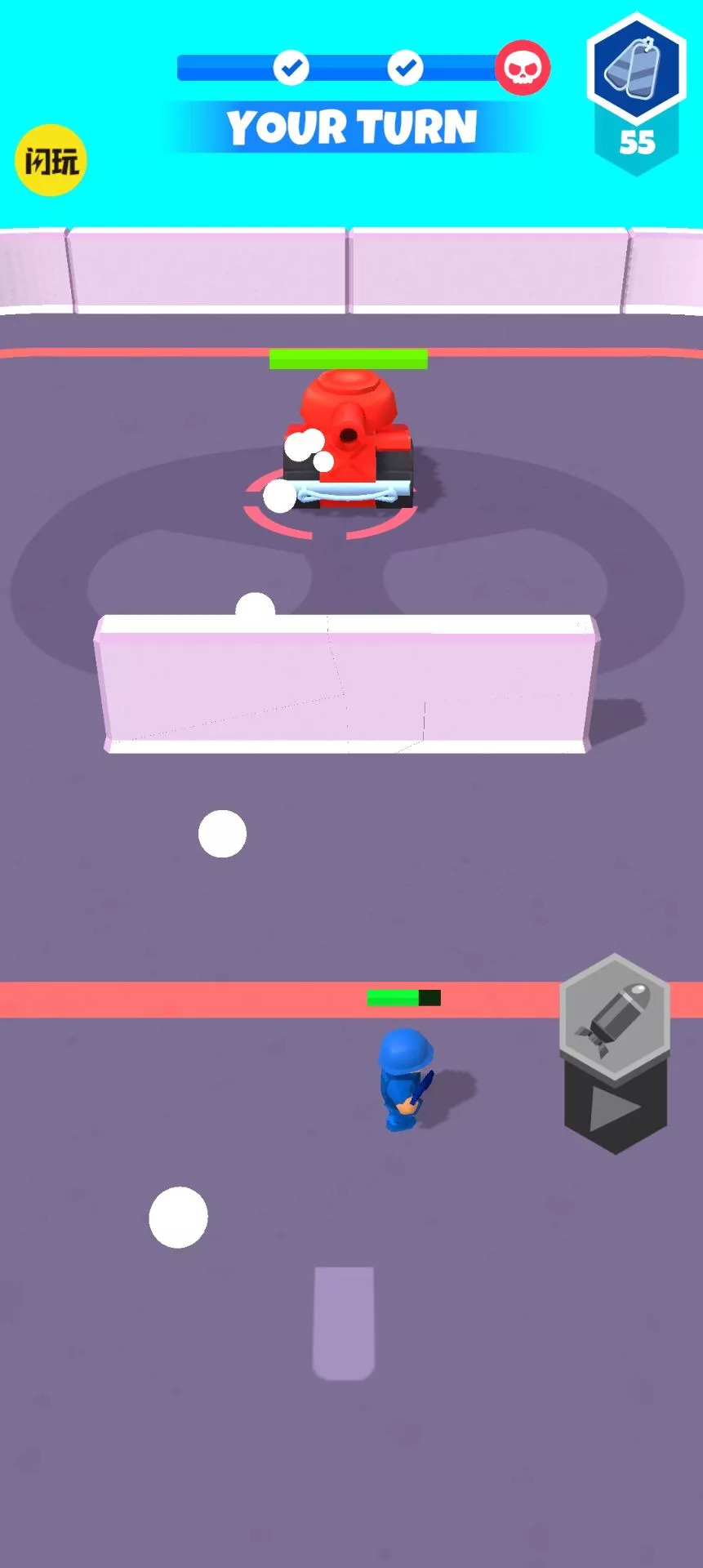
Task: Tap the red skull icon on progress bar
Action: (523, 69)
